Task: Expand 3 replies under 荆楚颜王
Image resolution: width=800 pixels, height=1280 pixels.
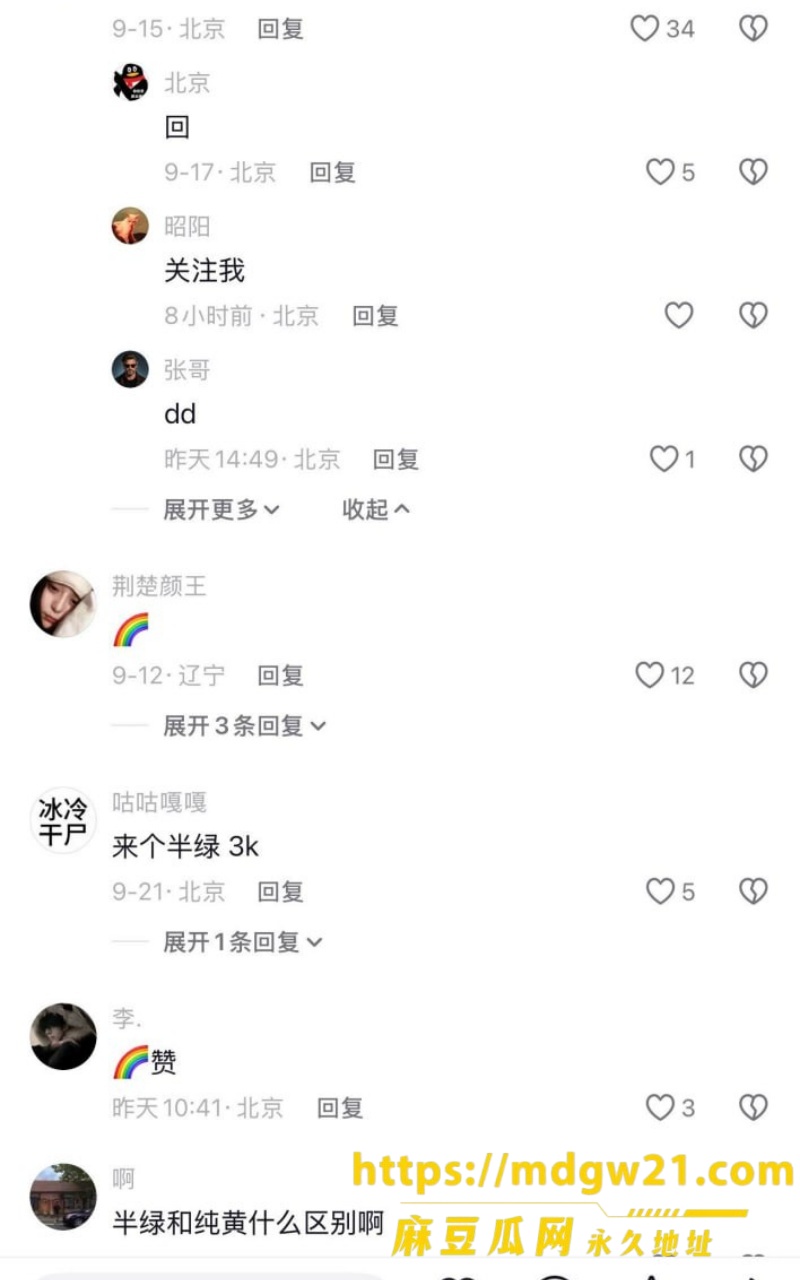Action: (244, 726)
